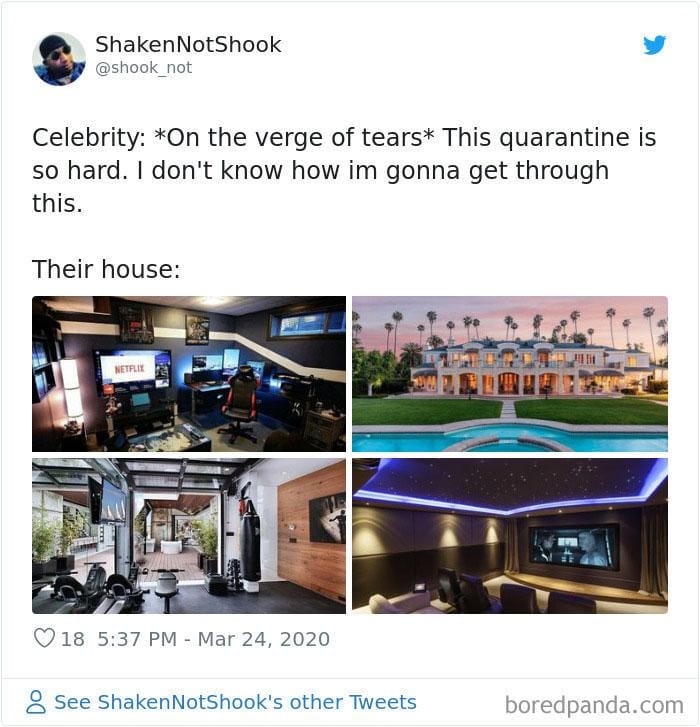This screenshot has width=700, height=727.
Task: View the mansion with pool photo
Action: (510, 374)
